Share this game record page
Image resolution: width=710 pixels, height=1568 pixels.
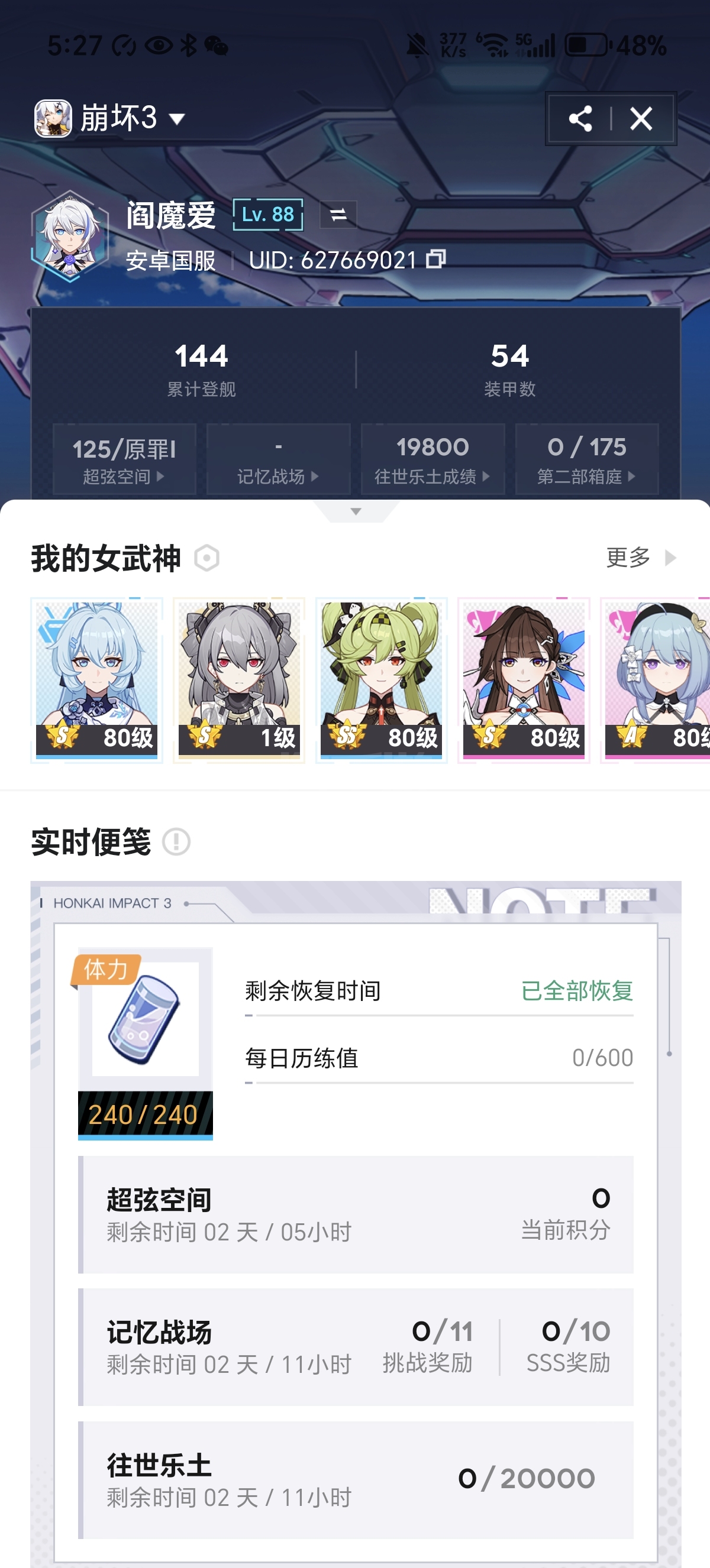(x=580, y=119)
